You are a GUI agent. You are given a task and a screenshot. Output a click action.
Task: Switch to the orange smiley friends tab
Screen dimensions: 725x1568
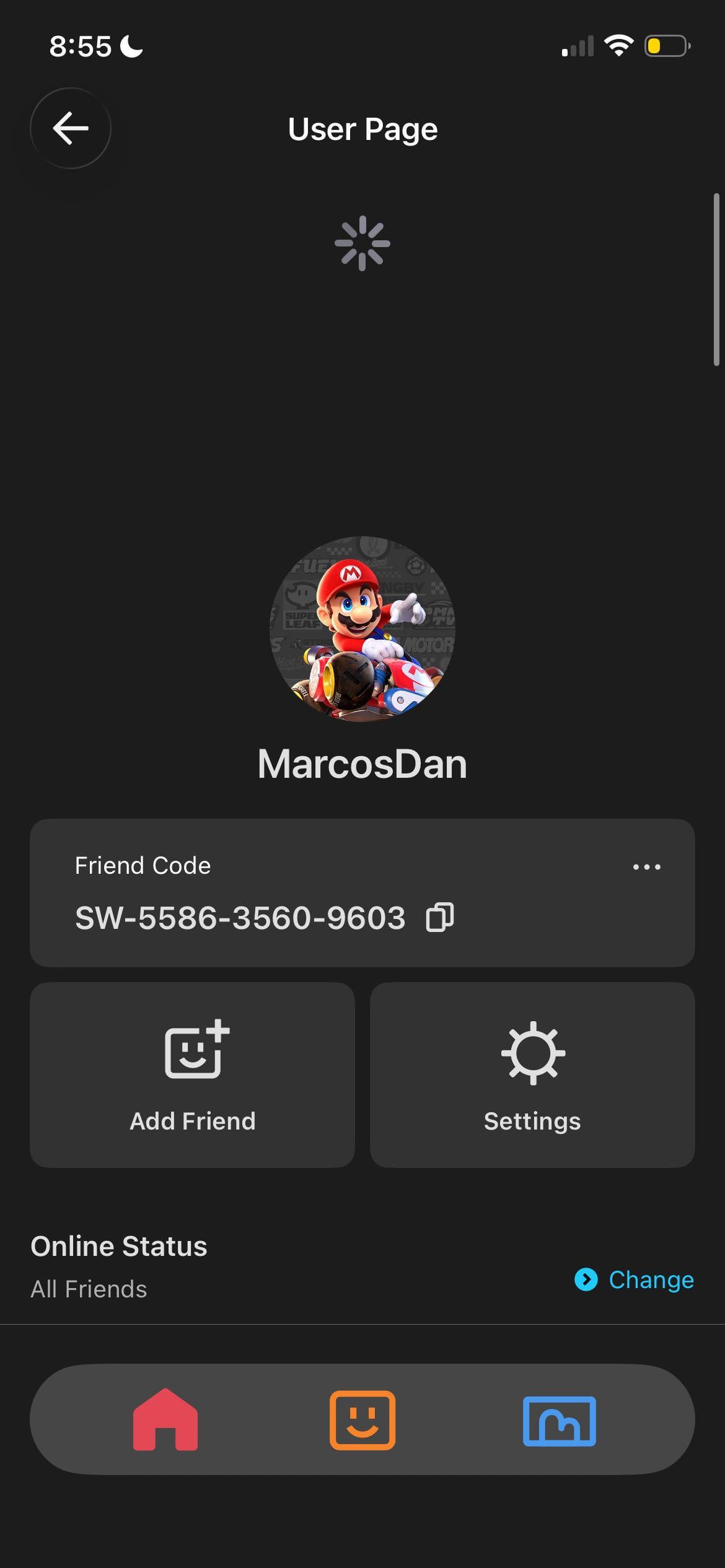[362, 1419]
